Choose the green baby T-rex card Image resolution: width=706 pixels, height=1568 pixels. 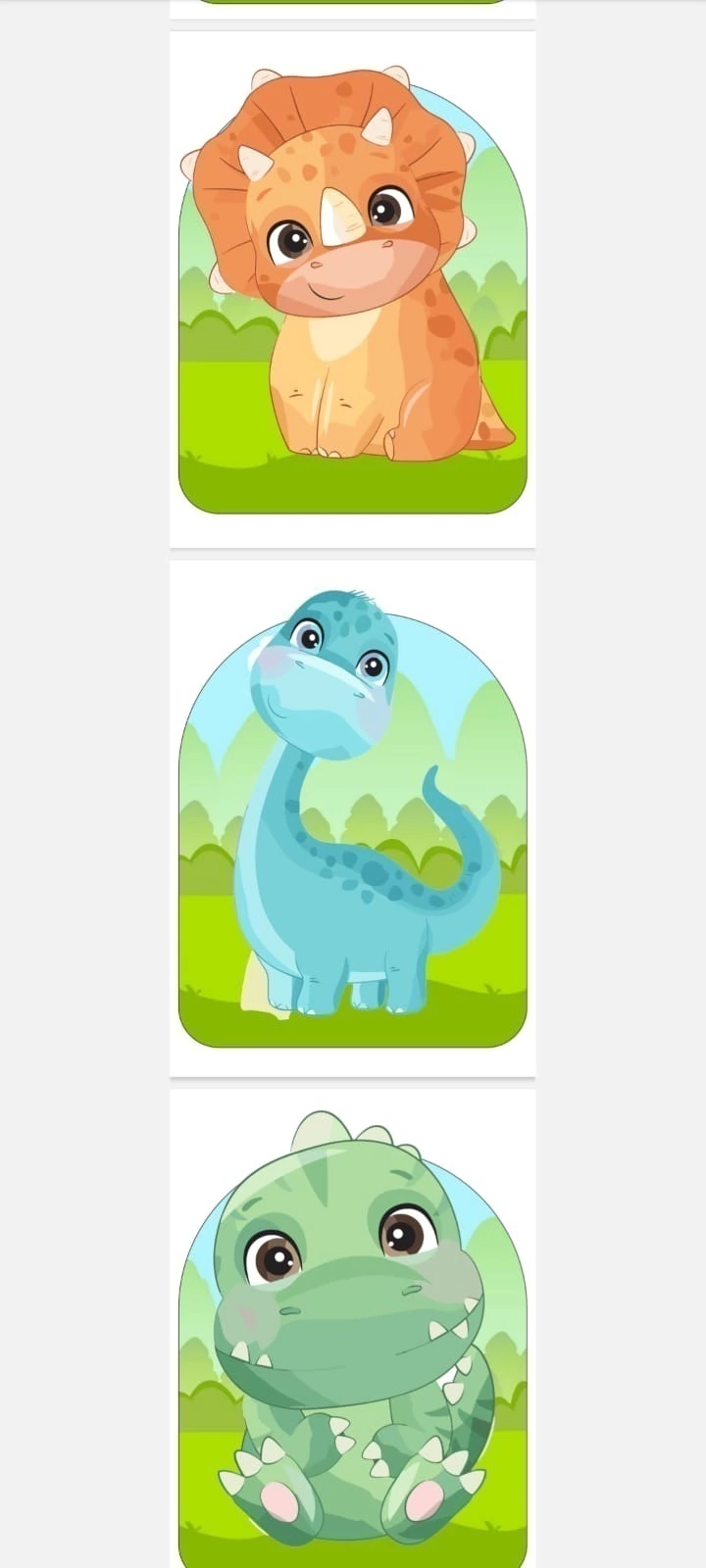click(x=352, y=1333)
